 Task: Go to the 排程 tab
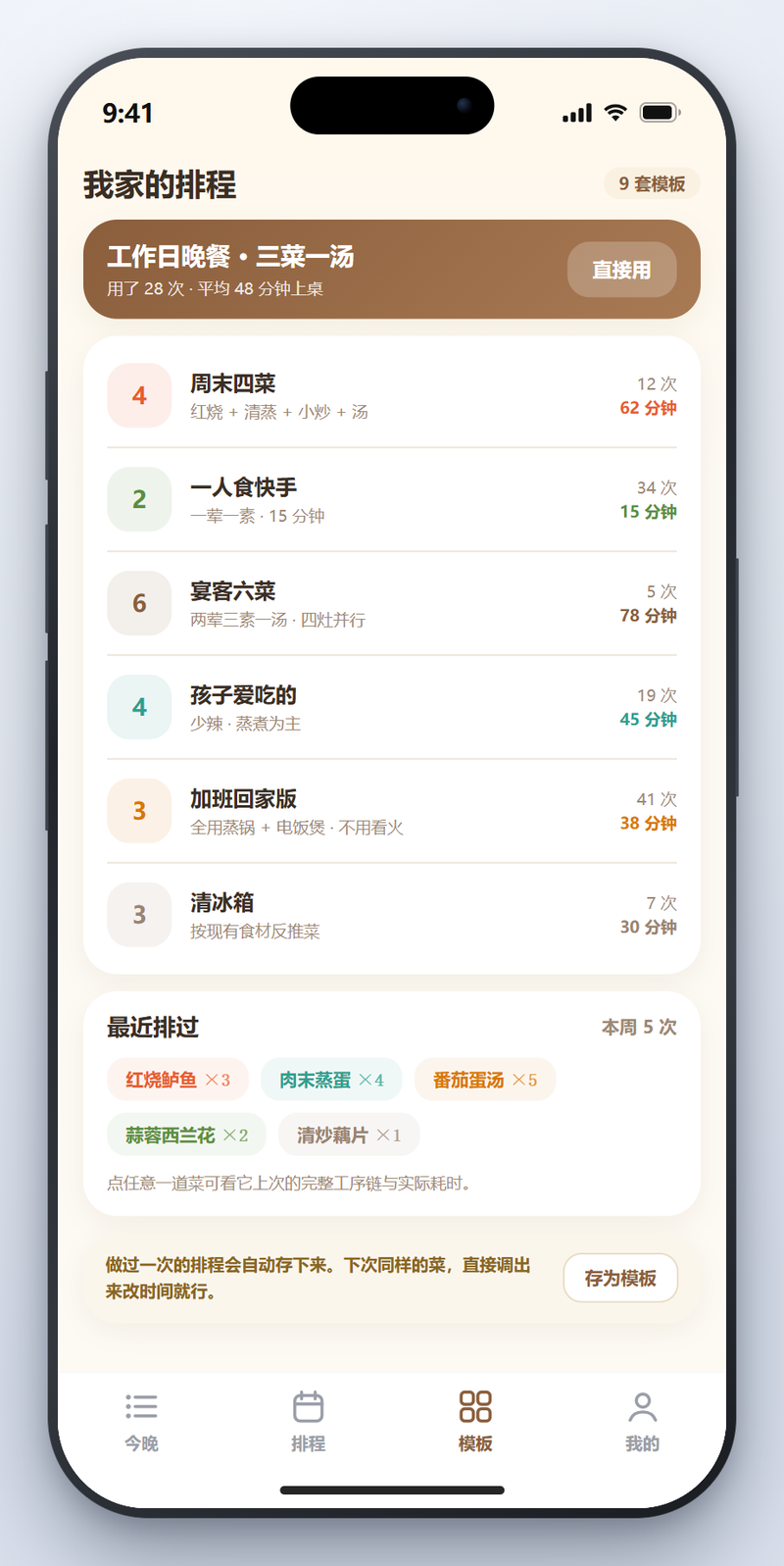tap(308, 1421)
